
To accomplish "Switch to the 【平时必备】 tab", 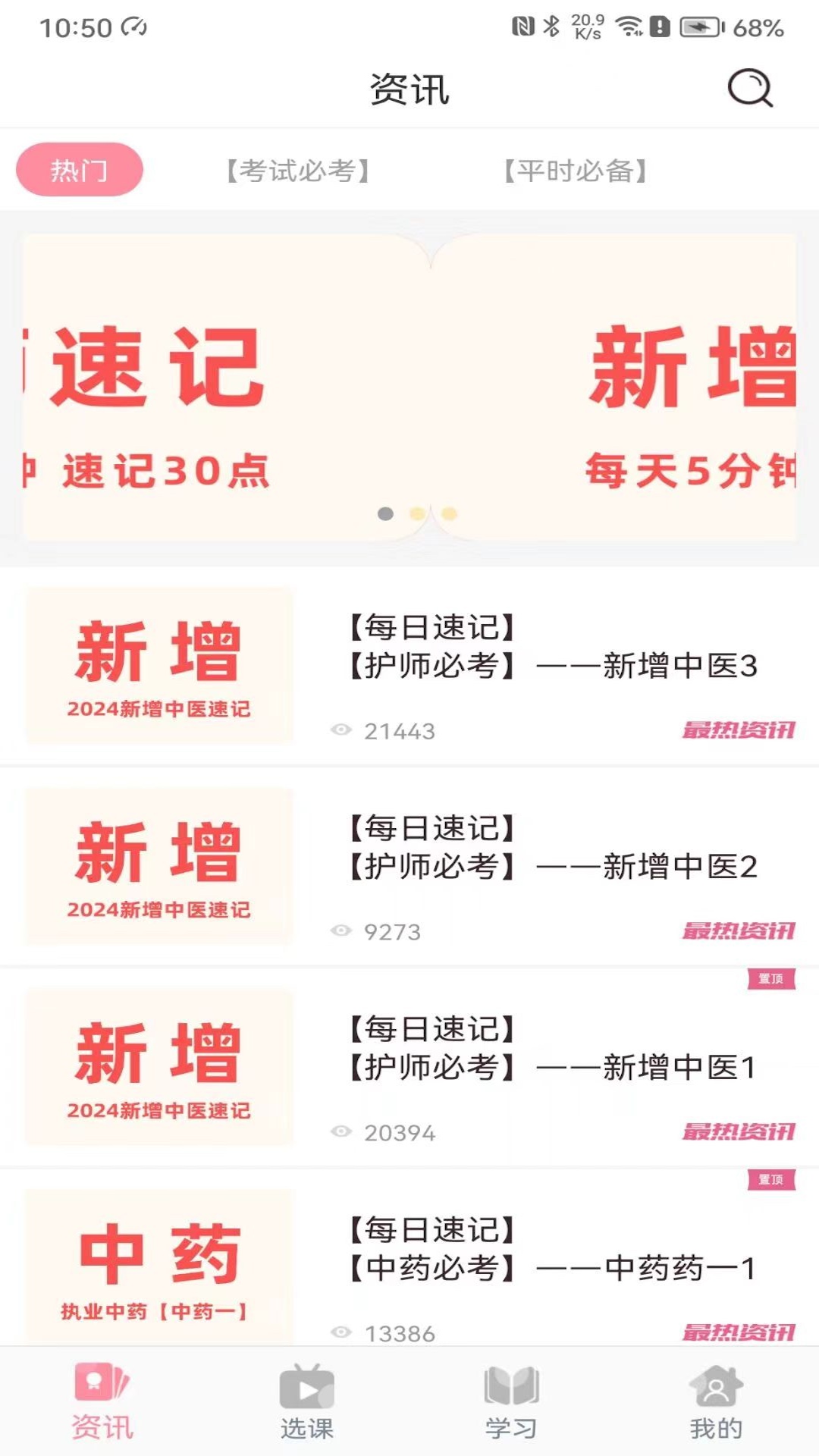I will coord(576,171).
